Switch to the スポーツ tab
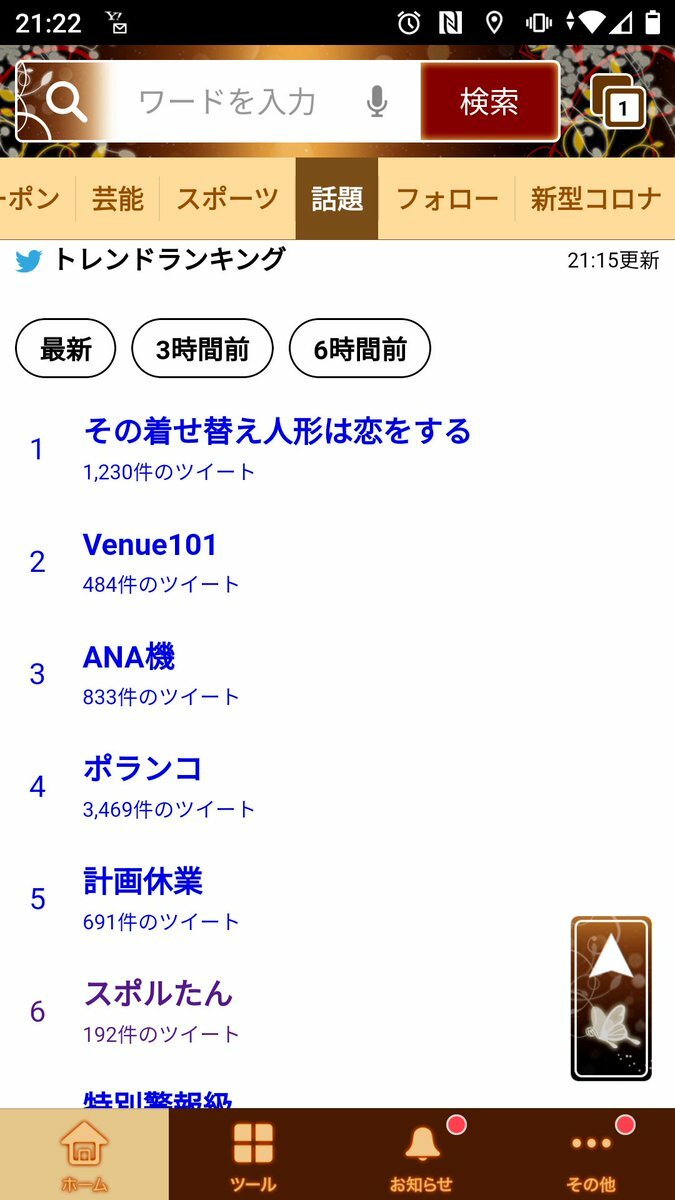Screen dimensions: 675x1200 point(227,198)
